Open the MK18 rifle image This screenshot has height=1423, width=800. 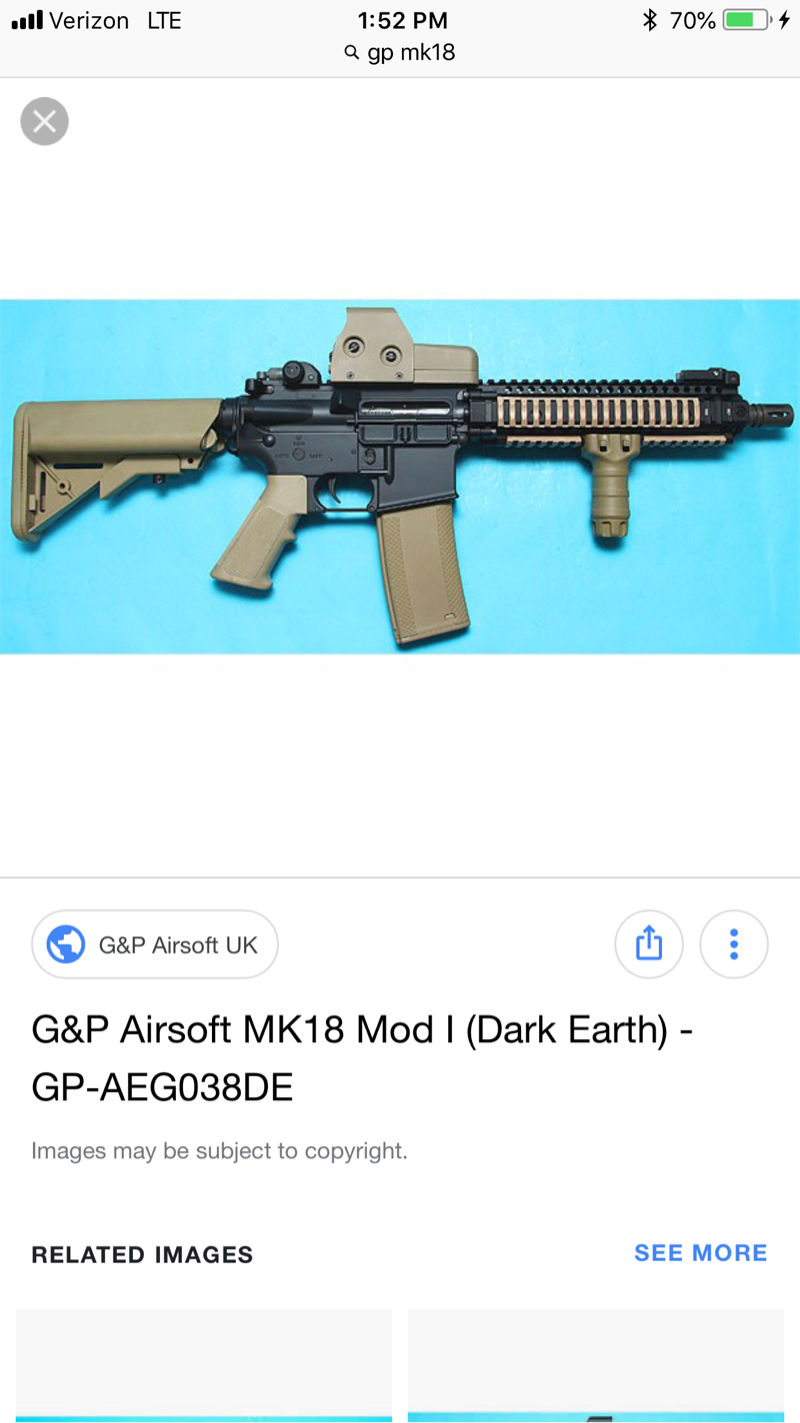pyautogui.click(x=400, y=477)
